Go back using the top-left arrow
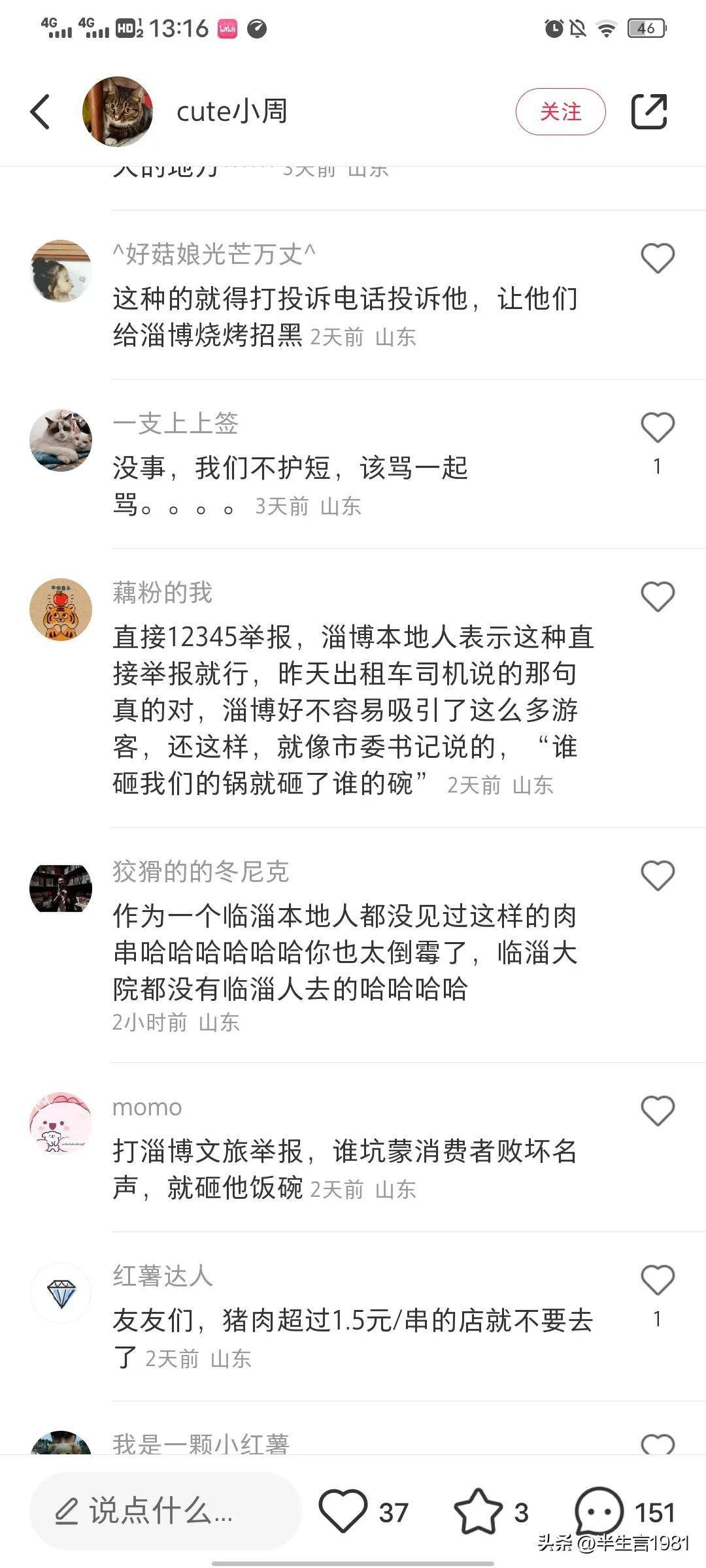This screenshot has width=706, height=1568. (x=41, y=112)
